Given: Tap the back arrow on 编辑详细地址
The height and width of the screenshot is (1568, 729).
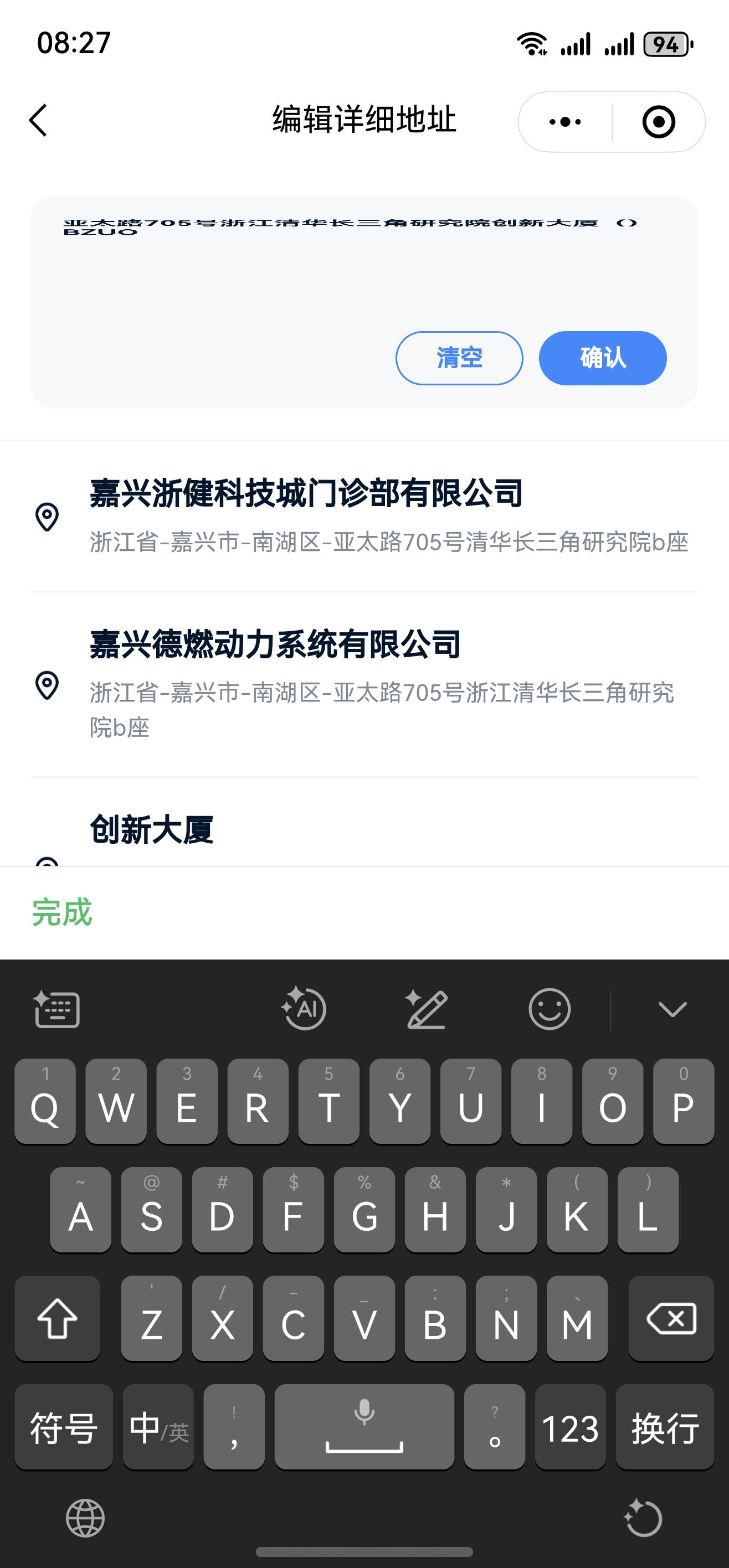Looking at the screenshot, I should coord(38,121).
